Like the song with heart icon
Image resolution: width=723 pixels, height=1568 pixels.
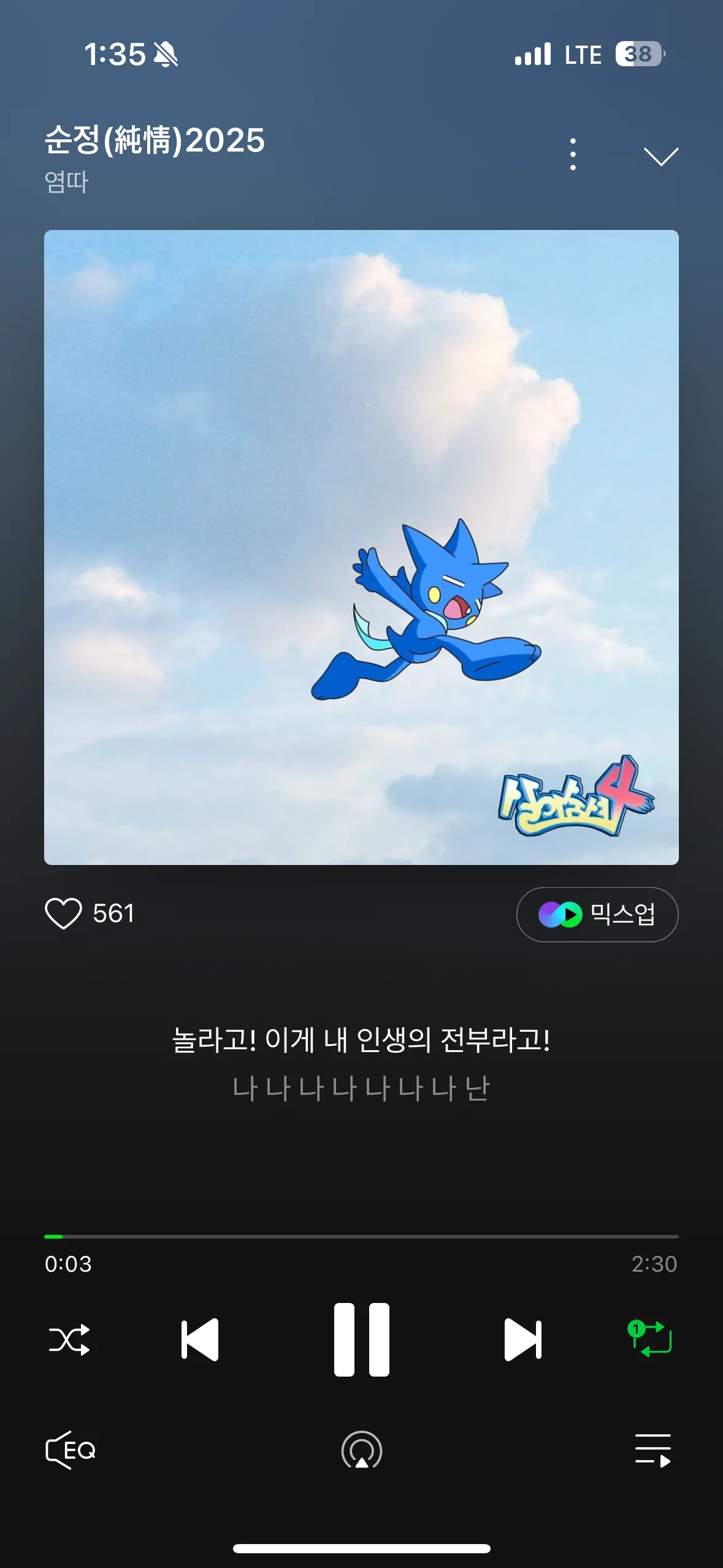pos(63,913)
